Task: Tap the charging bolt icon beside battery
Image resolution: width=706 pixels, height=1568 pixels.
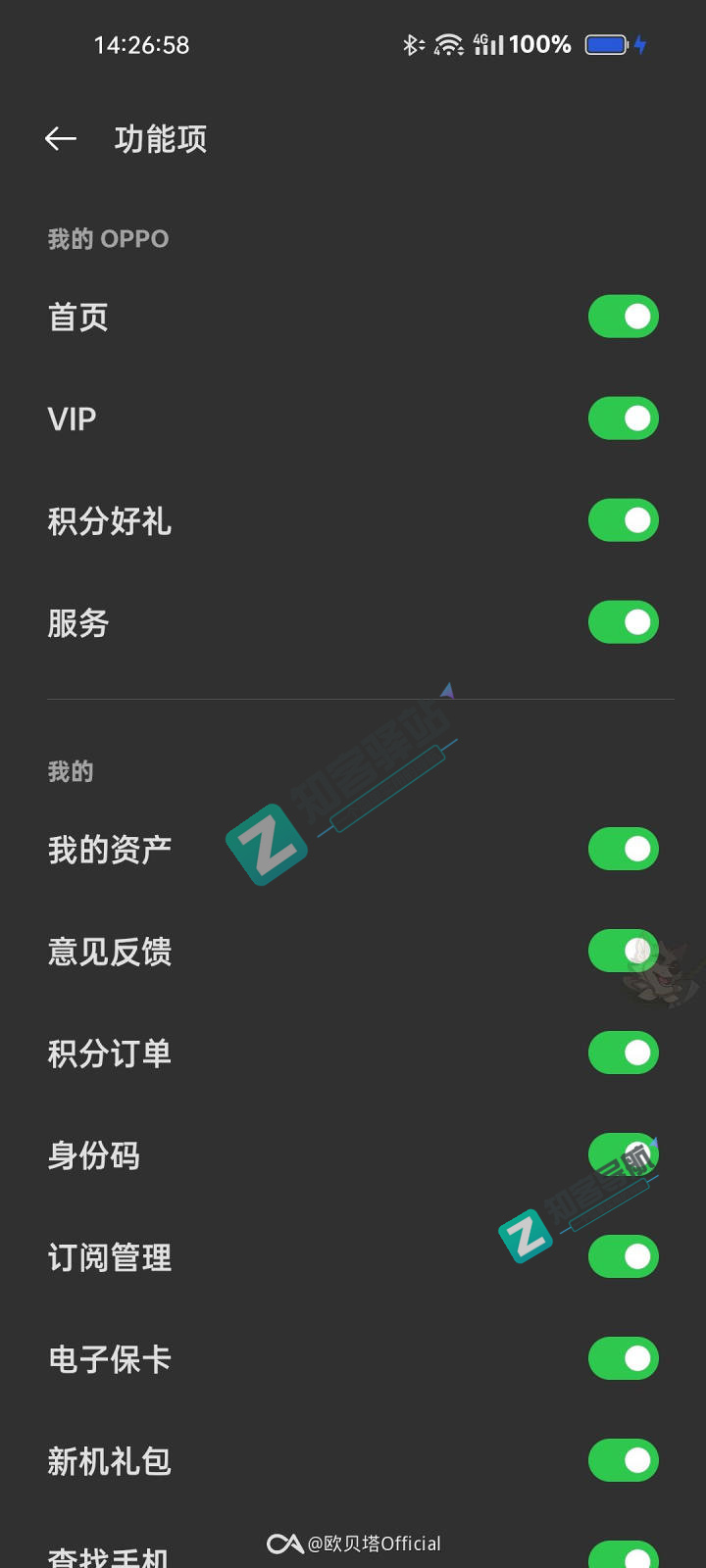Action: pos(641,44)
